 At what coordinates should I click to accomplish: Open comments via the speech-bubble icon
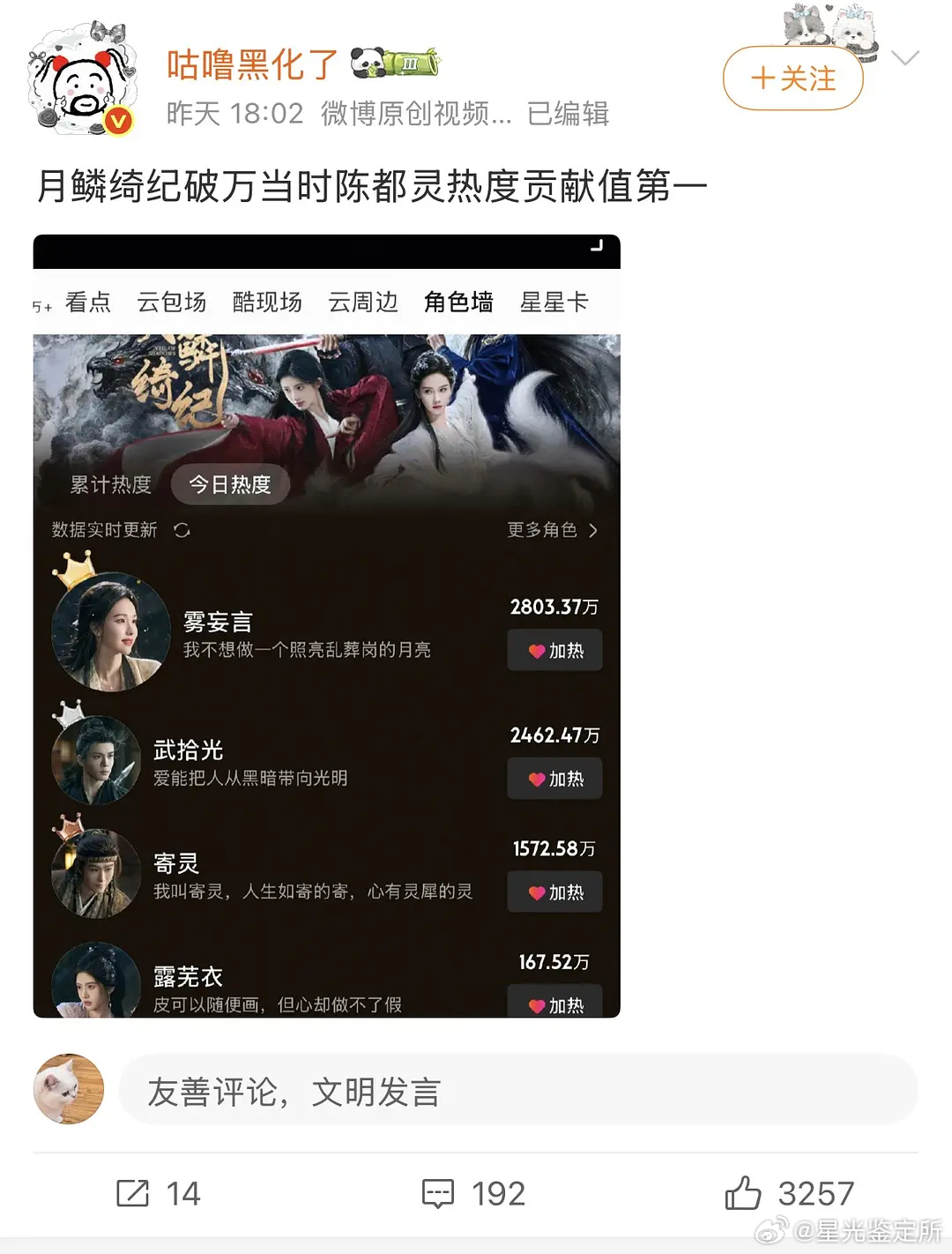click(x=439, y=1194)
